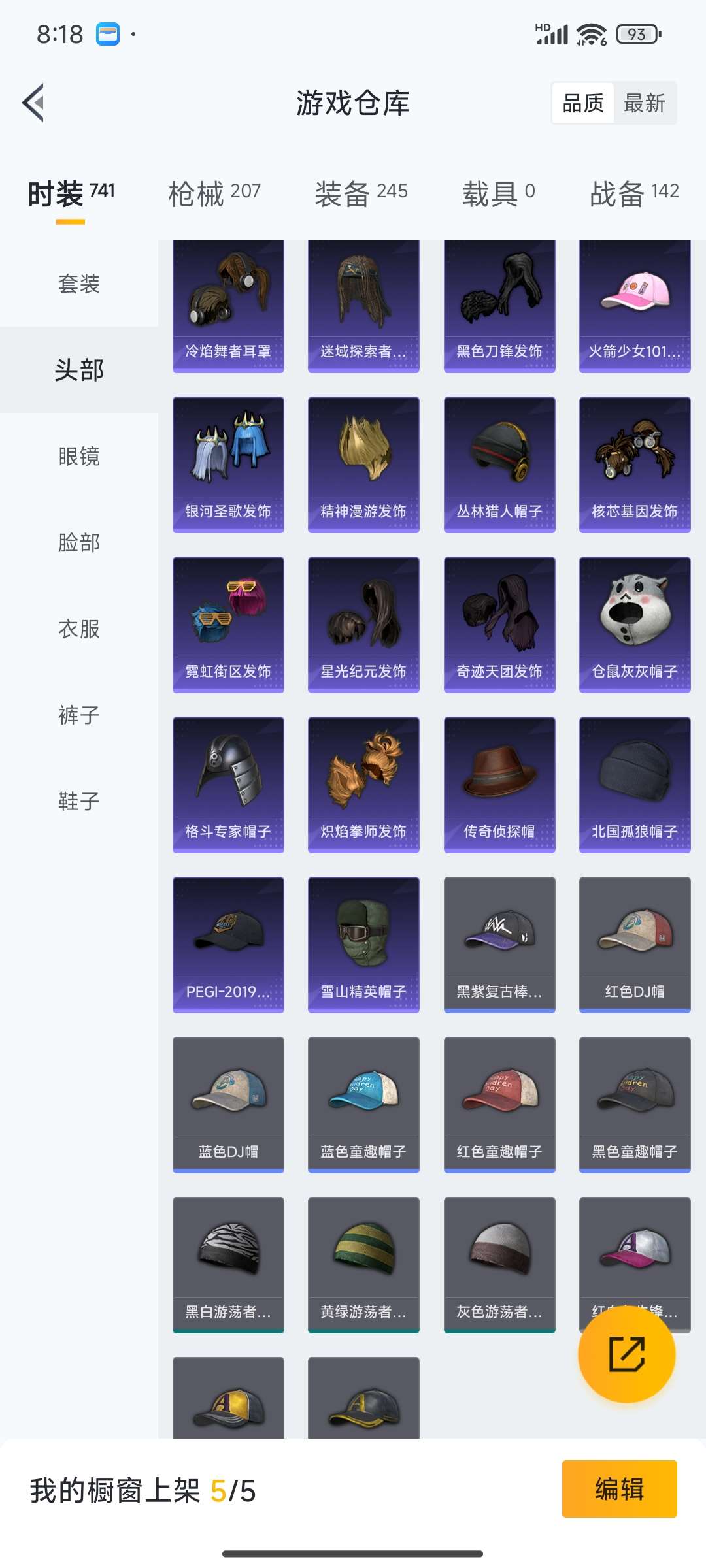Image resolution: width=706 pixels, height=1568 pixels.
Task: View the 传奇侦探帽 item
Action: pyautogui.click(x=499, y=785)
